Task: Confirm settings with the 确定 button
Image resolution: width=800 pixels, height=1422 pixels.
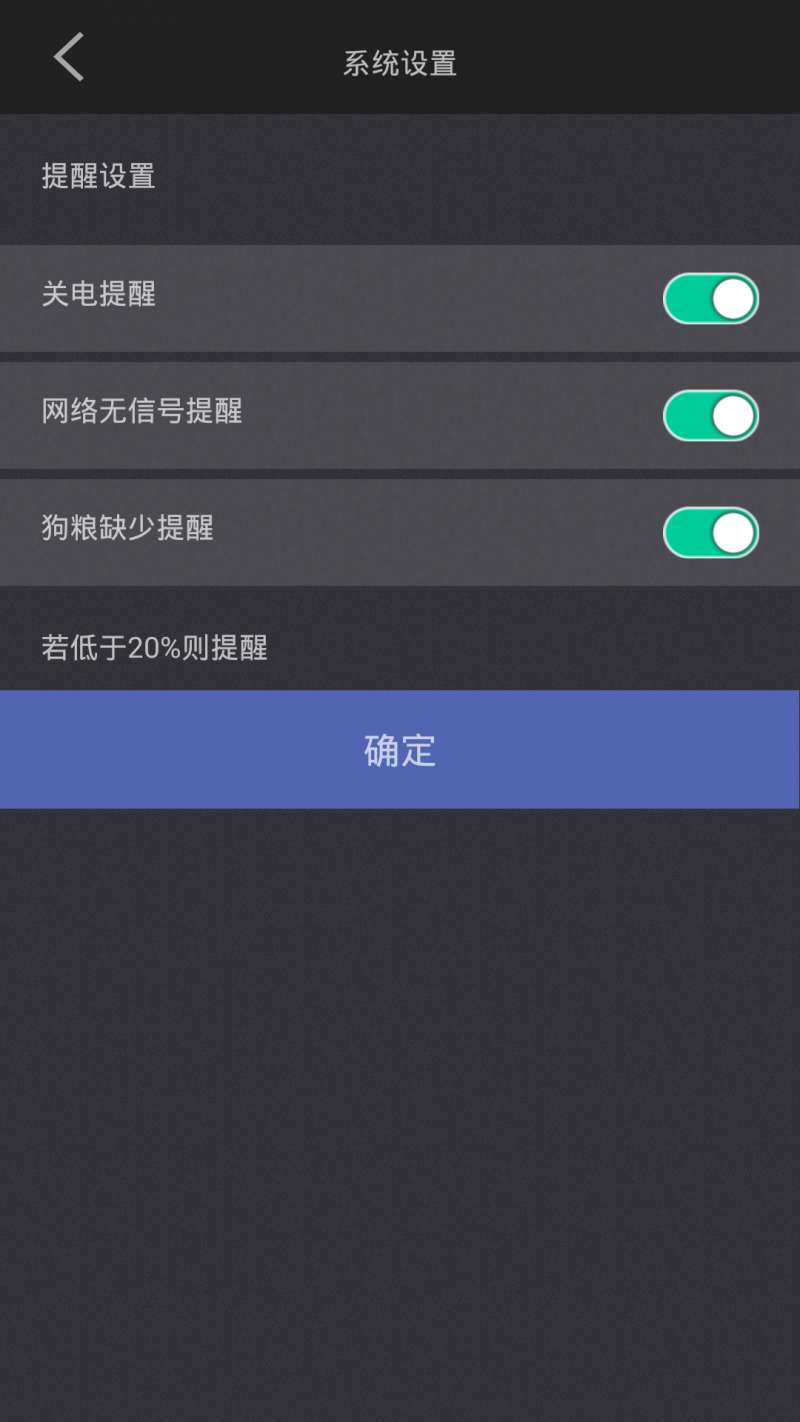Action: coord(400,750)
